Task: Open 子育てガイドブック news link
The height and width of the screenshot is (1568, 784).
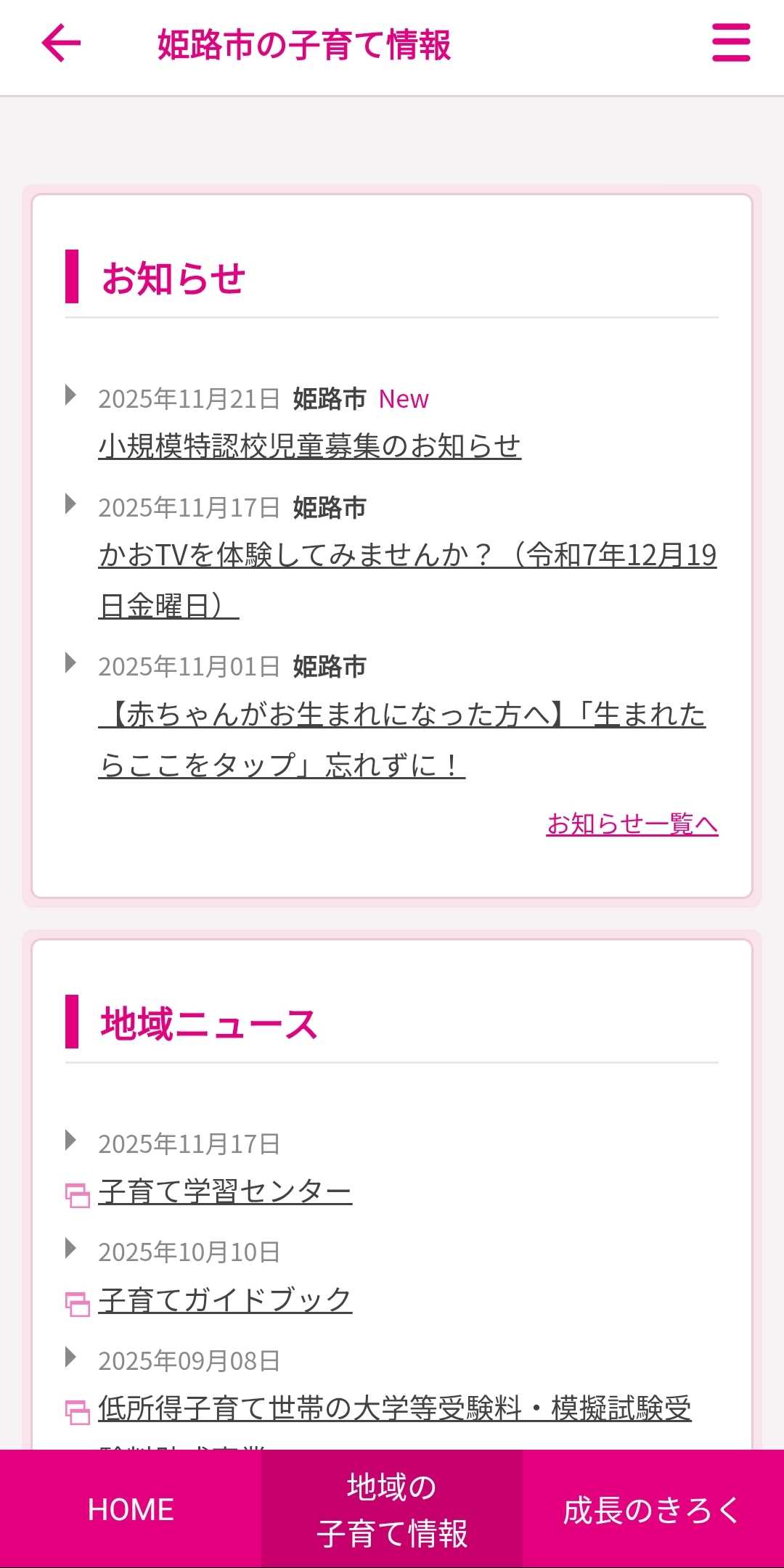Action: click(x=225, y=1300)
